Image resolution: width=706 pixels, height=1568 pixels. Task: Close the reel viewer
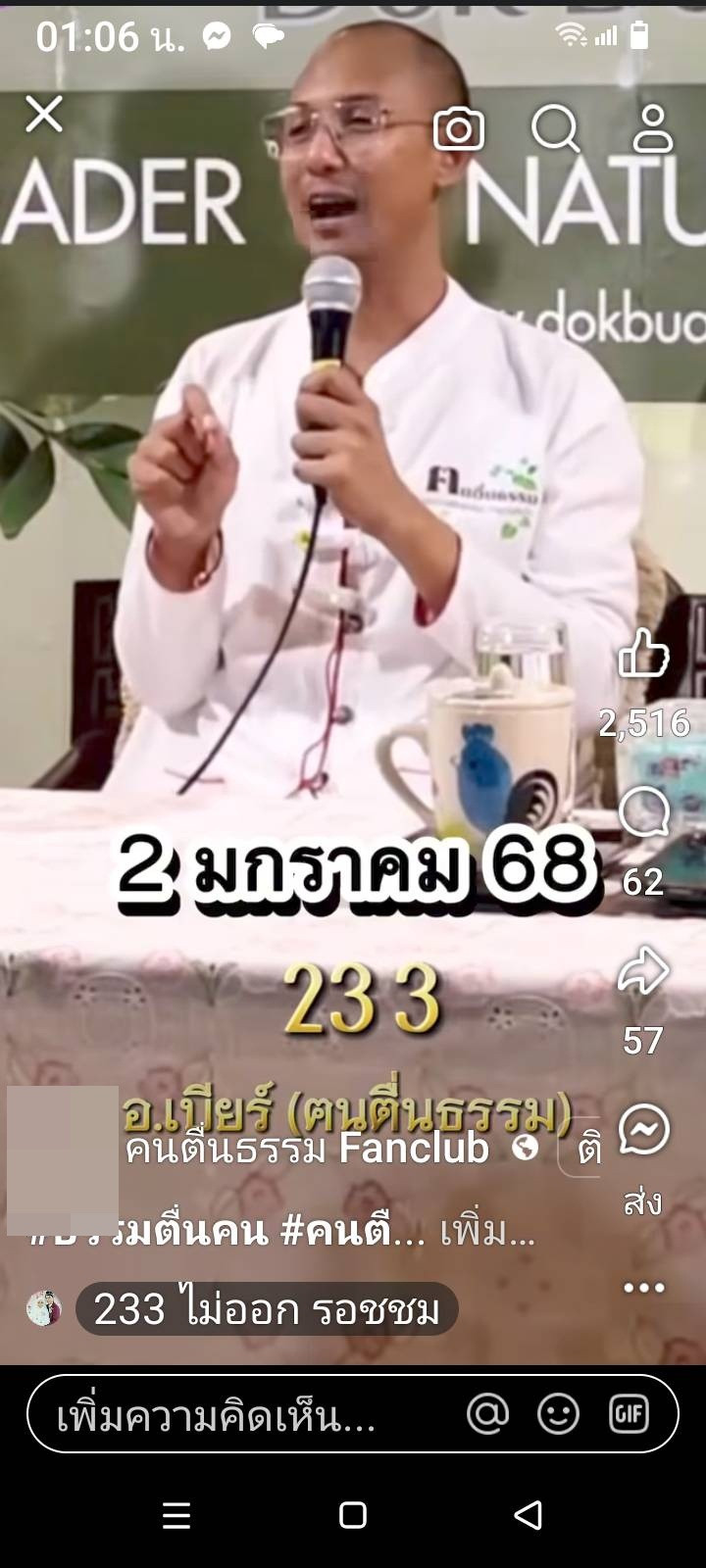44,115
